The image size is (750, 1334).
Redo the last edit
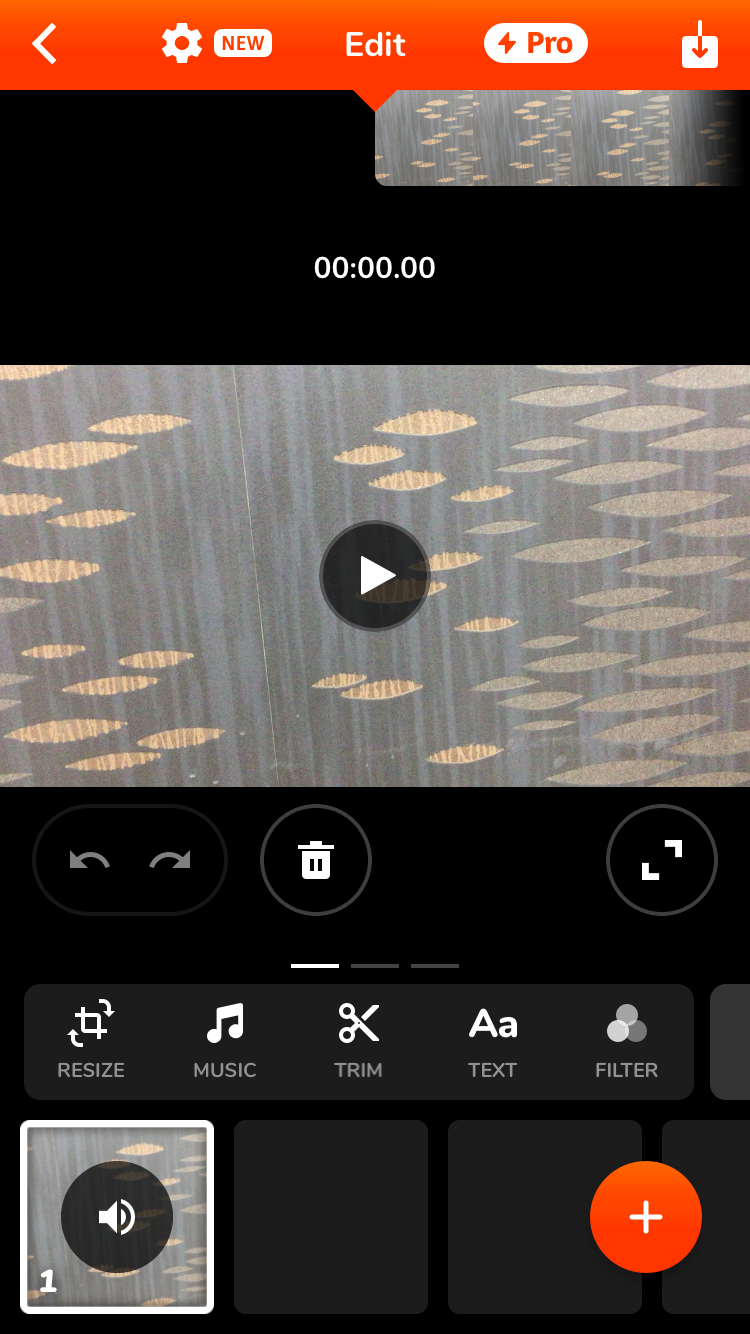coord(170,860)
